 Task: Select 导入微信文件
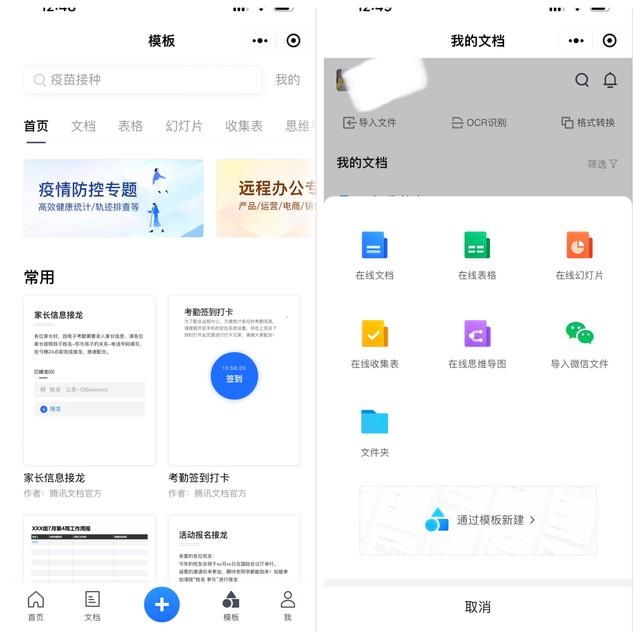pos(579,343)
